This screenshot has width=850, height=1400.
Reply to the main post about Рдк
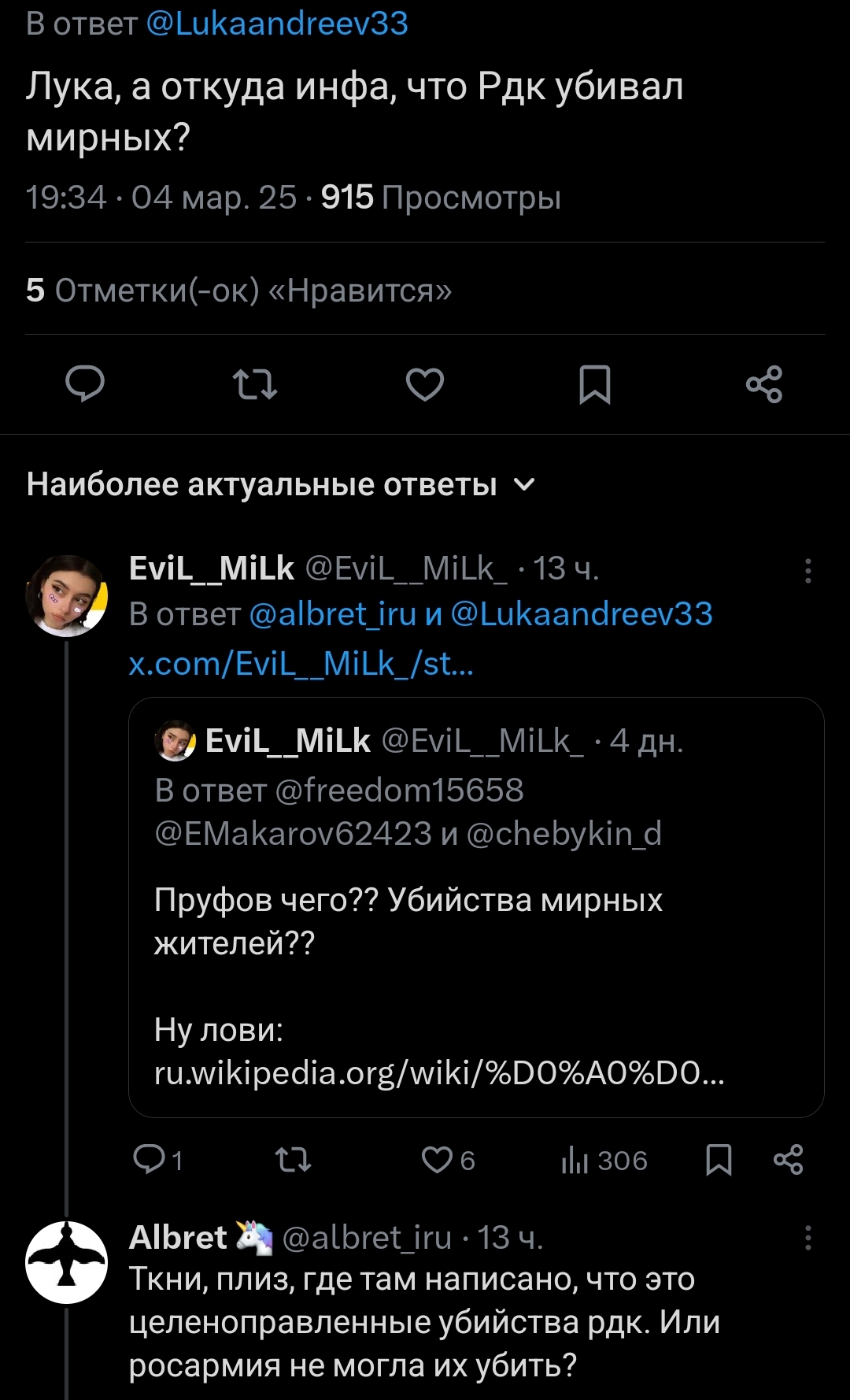pyautogui.click(x=85, y=384)
